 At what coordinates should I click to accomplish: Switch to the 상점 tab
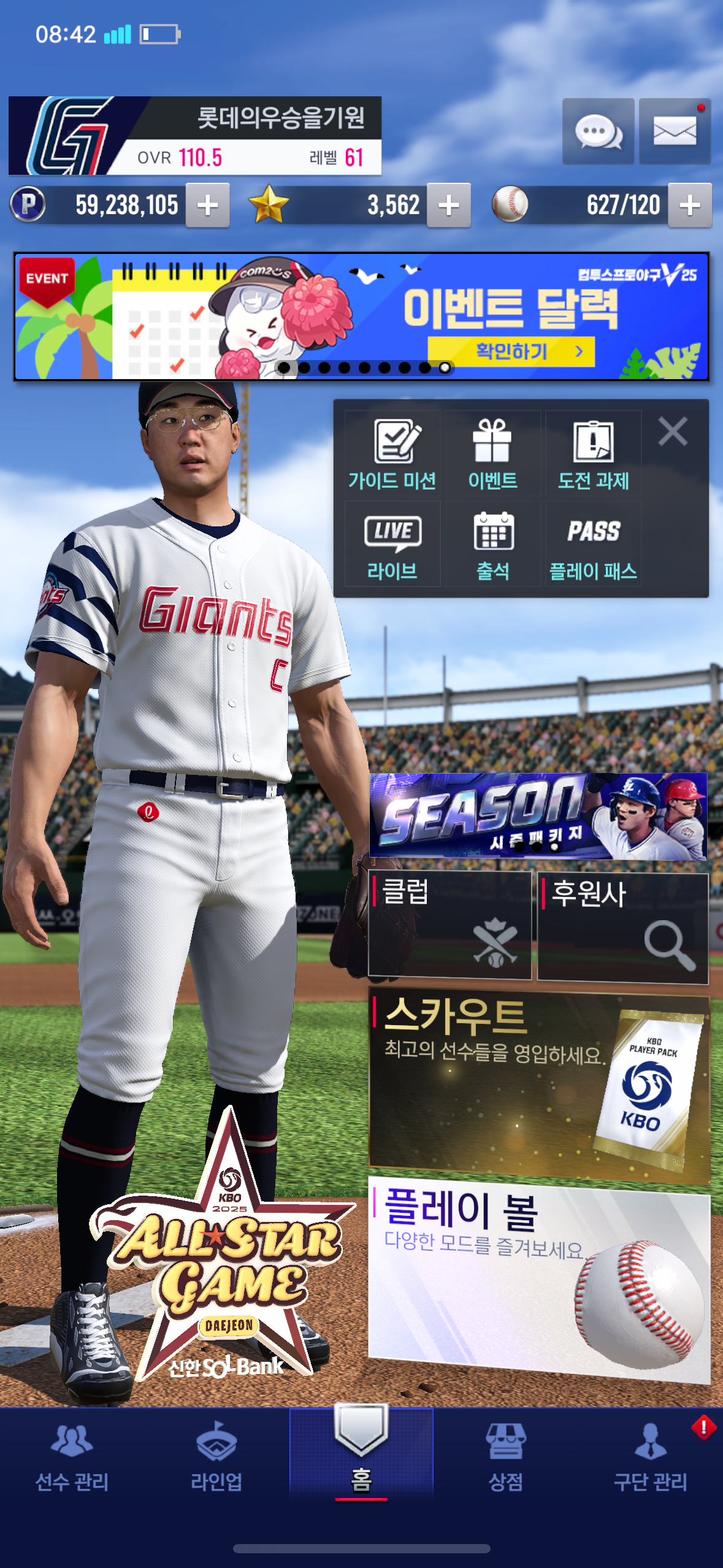point(505,1459)
